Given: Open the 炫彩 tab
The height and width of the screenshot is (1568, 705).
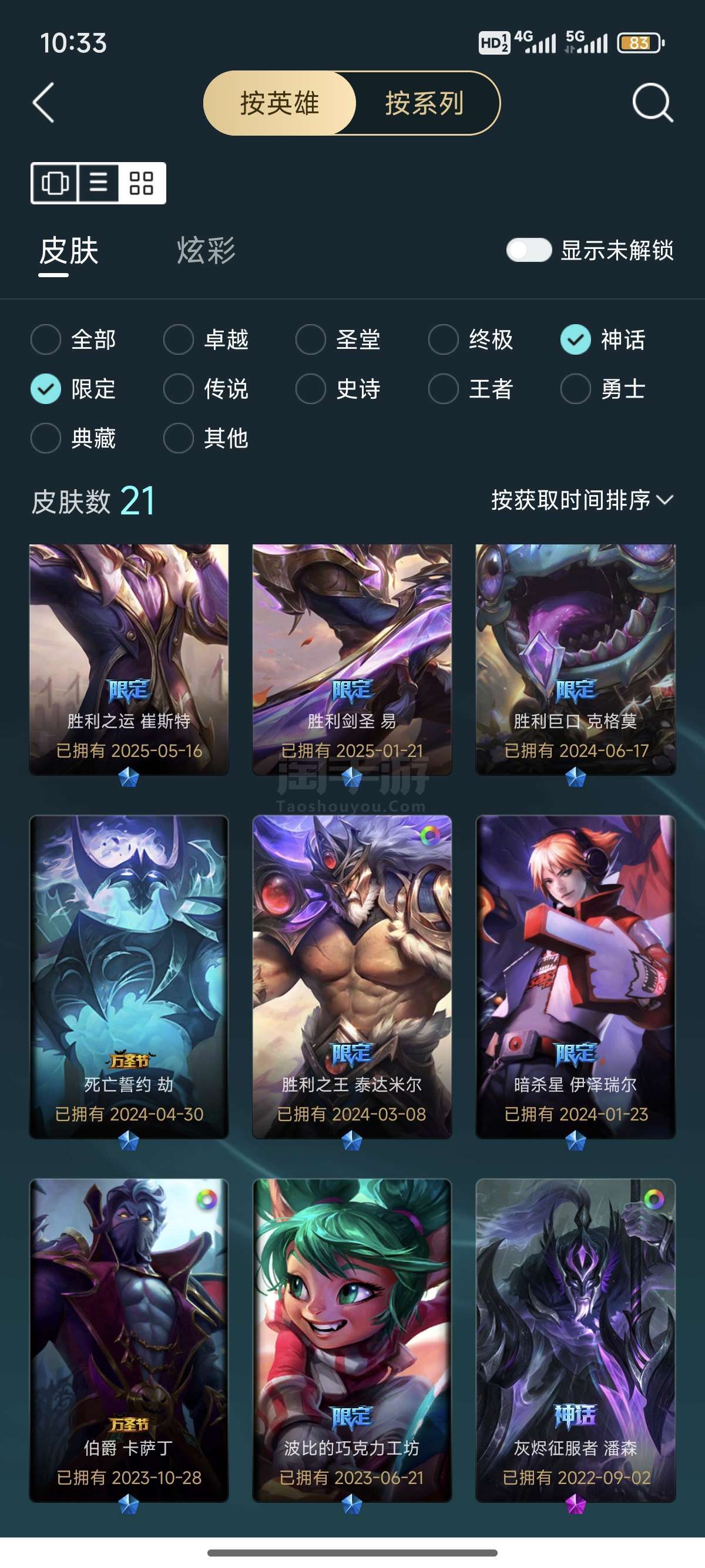Looking at the screenshot, I should 206,251.
